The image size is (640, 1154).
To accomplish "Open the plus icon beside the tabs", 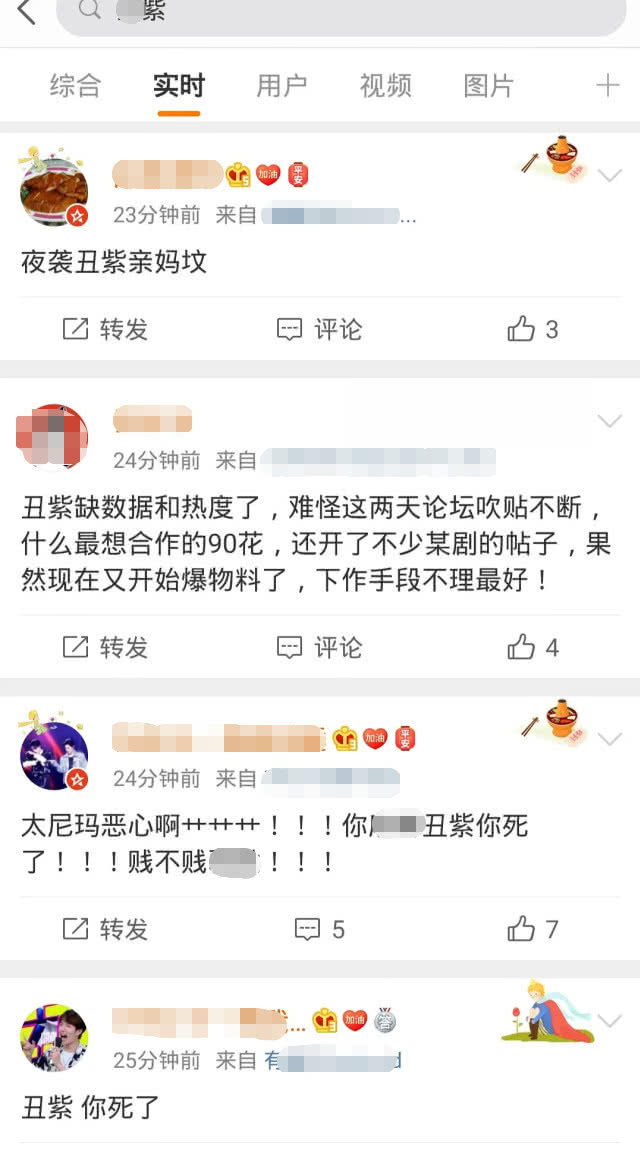I will coord(607,86).
